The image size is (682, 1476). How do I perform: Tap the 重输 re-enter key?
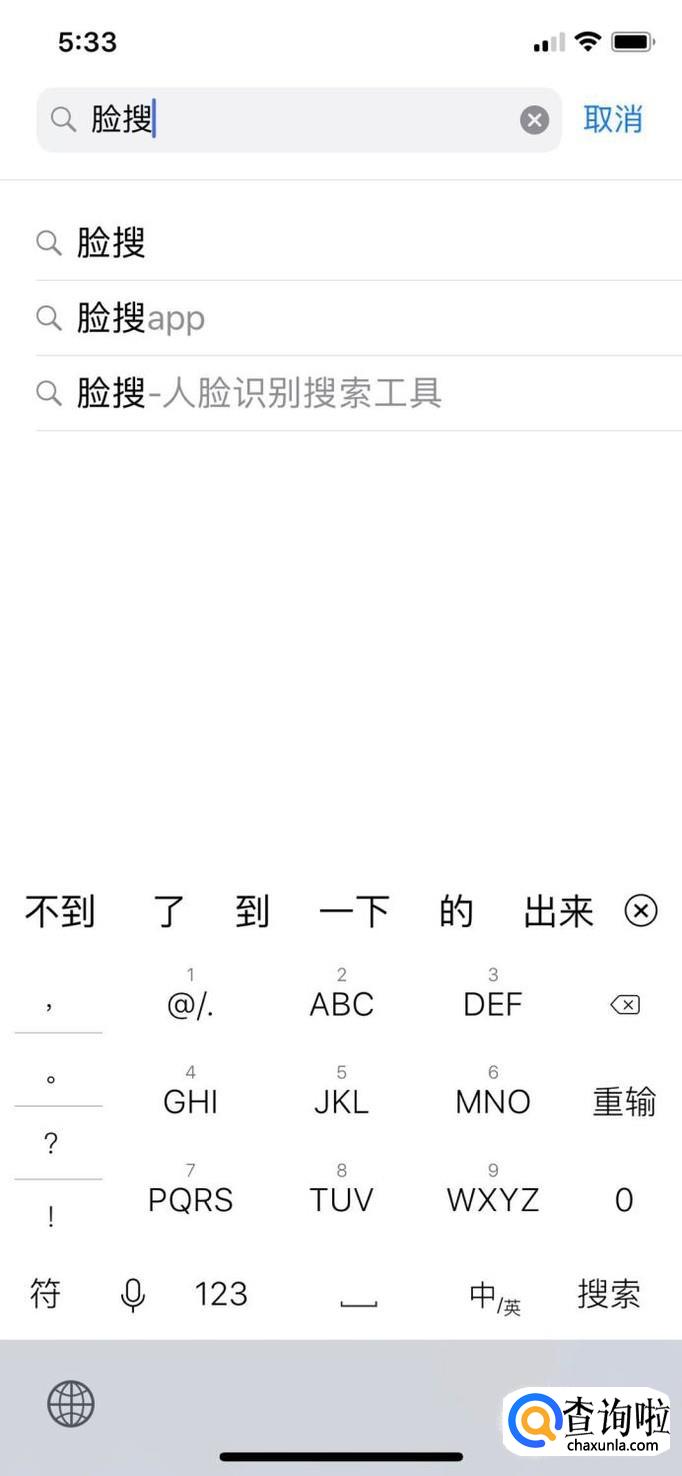[x=624, y=1102]
